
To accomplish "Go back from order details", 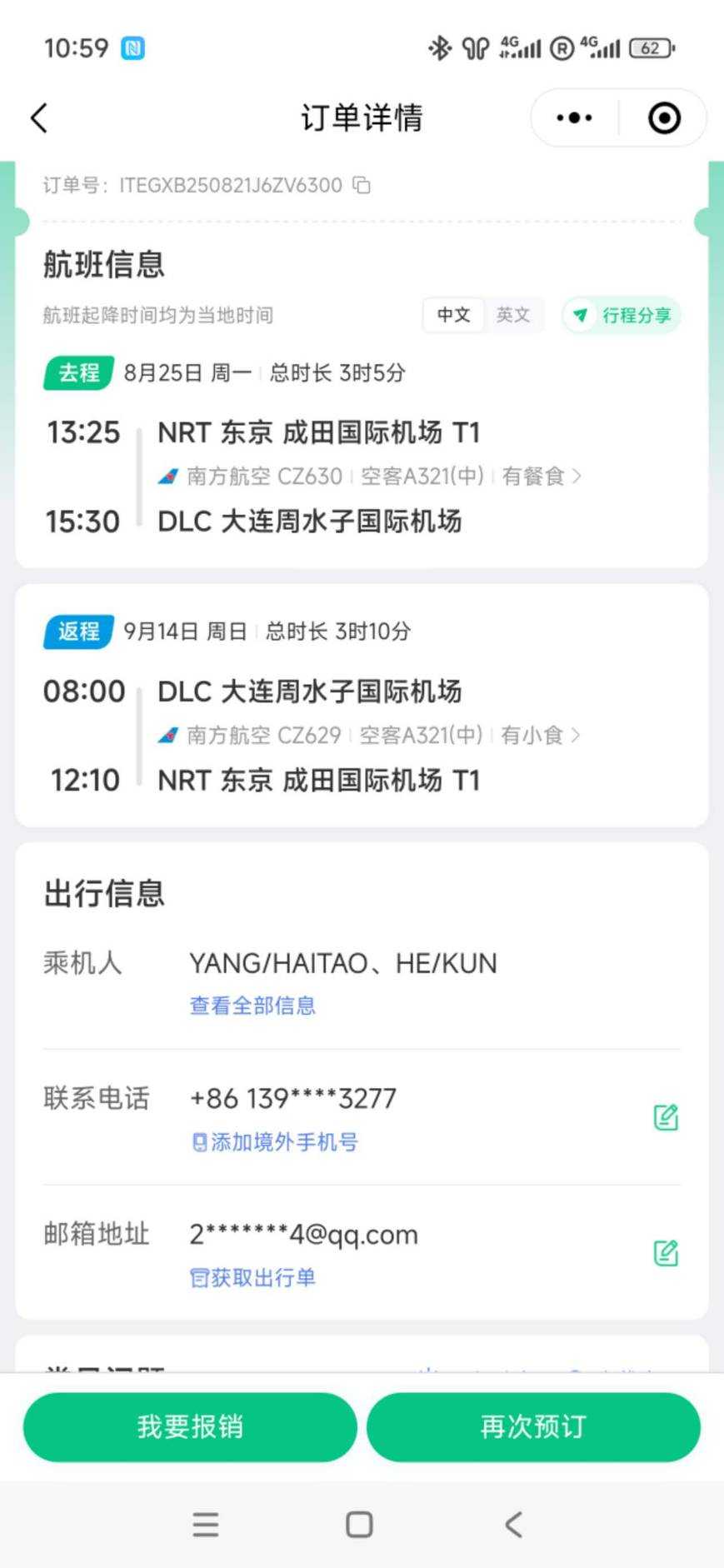I will click(39, 118).
